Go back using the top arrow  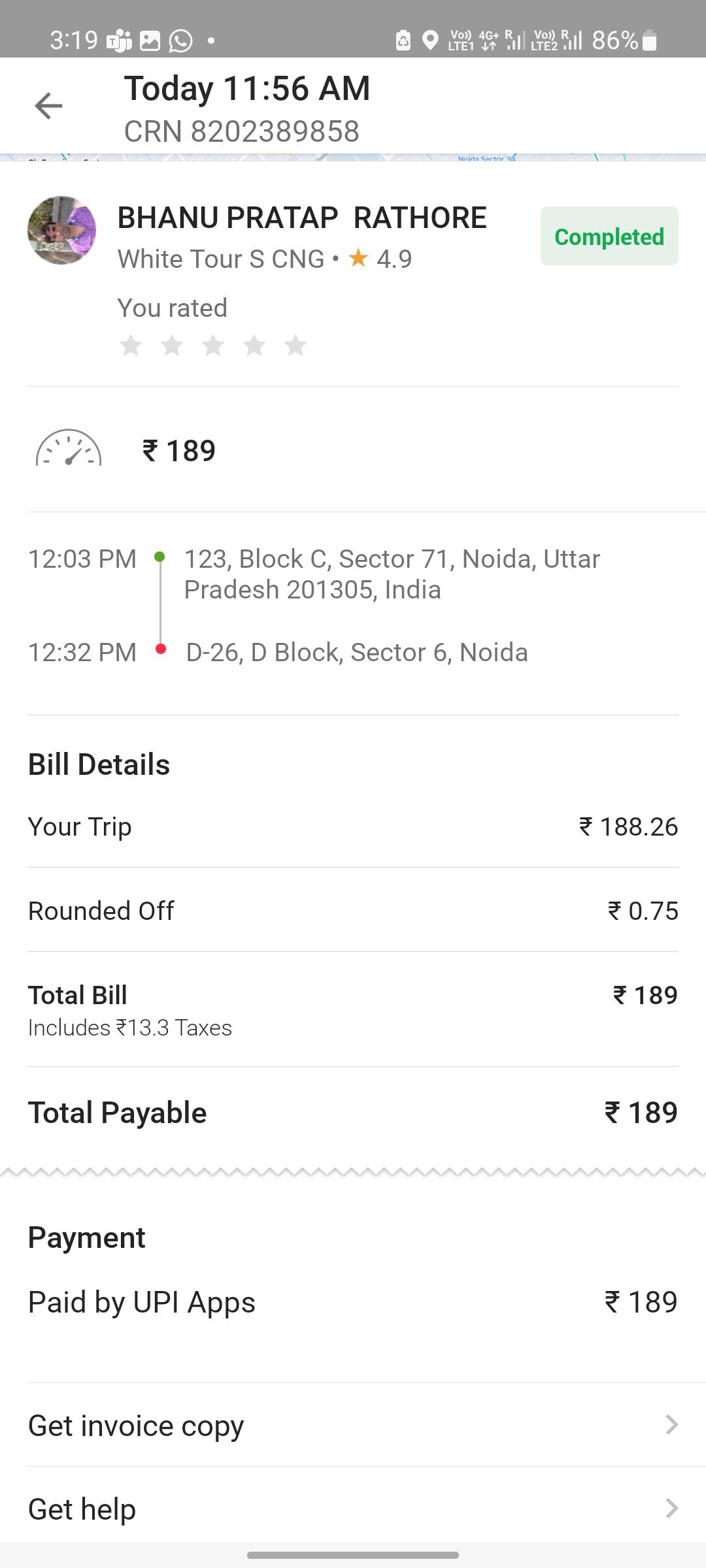[x=48, y=106]
